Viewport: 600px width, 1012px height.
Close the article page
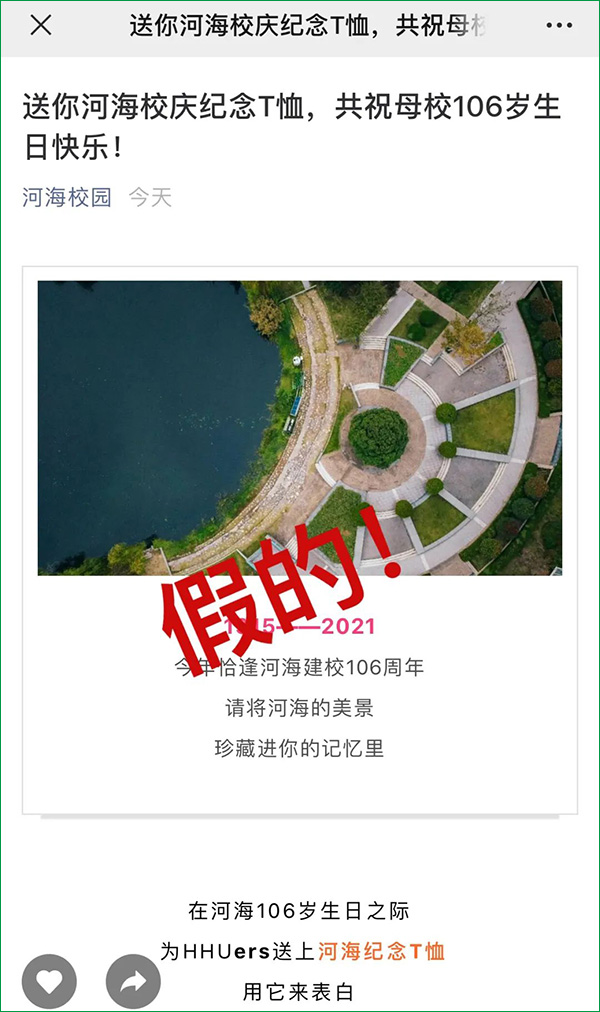click(x=41, y=26)
